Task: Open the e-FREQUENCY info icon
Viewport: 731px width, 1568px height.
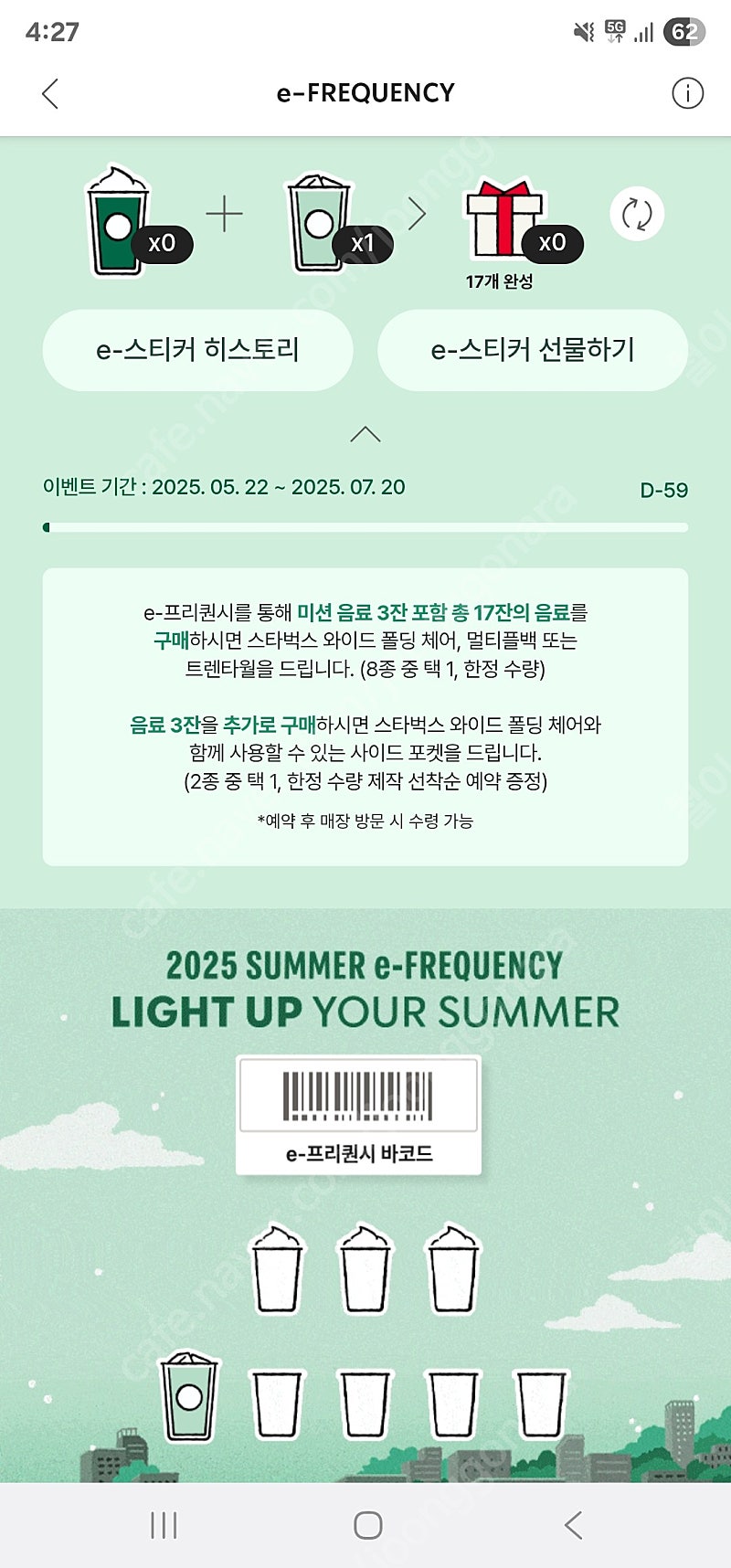Action: pos(687,93)
